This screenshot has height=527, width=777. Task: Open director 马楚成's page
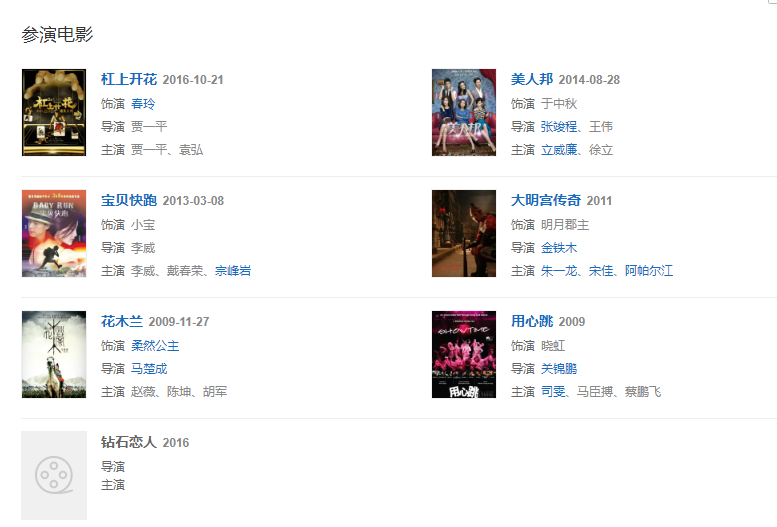[x=149, y=368]
